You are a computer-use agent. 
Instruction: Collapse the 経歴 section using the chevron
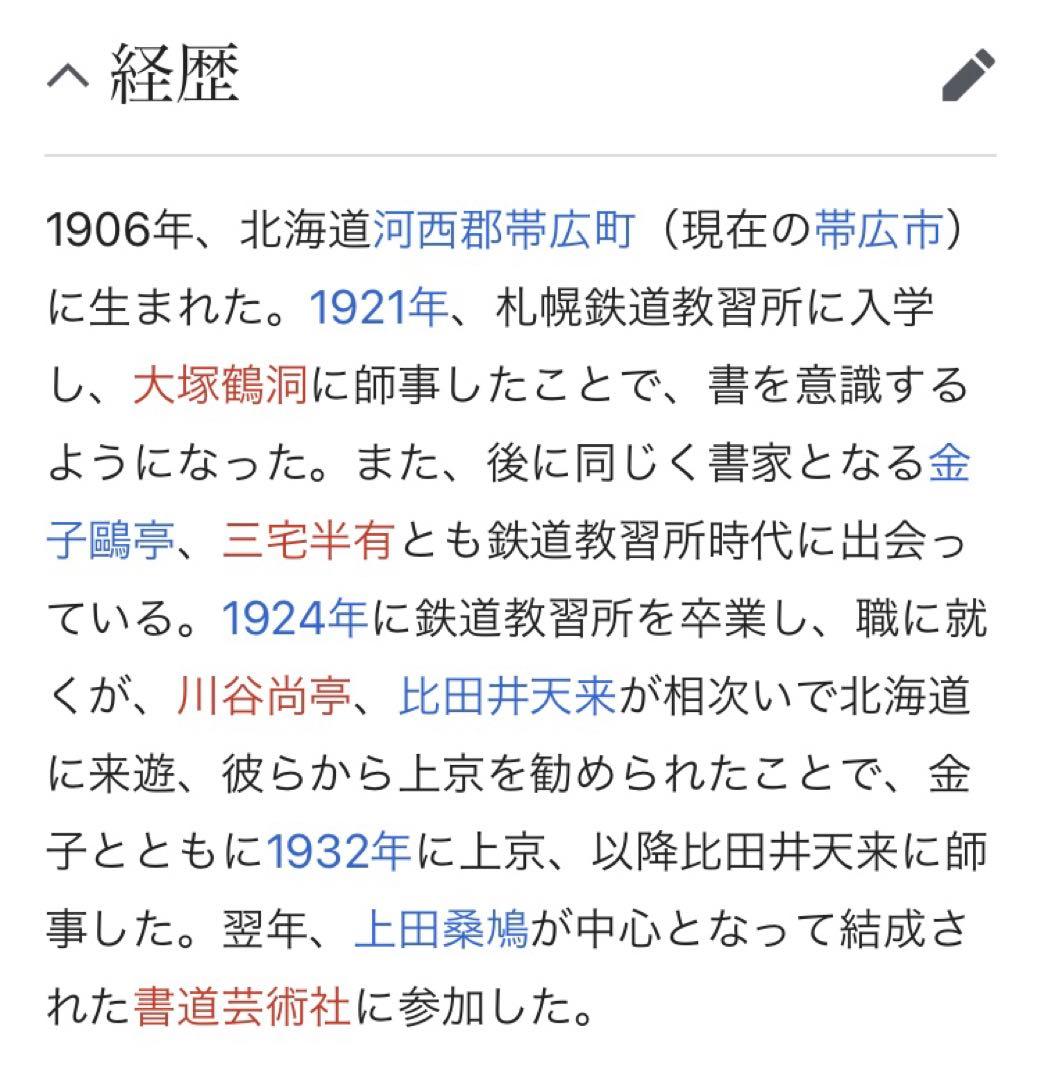click(68, 75)
